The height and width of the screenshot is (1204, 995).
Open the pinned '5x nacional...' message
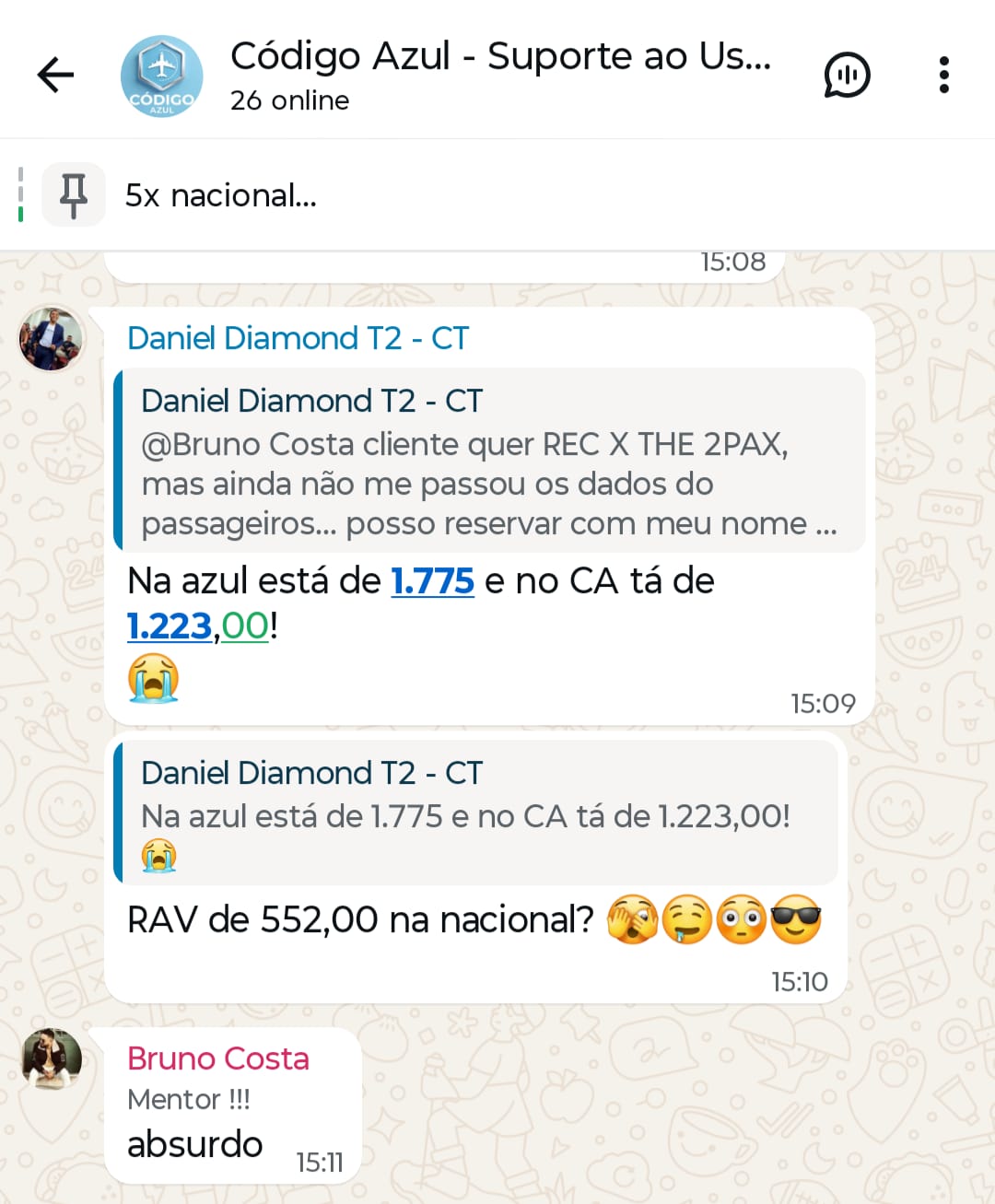(x=221, y=195)
